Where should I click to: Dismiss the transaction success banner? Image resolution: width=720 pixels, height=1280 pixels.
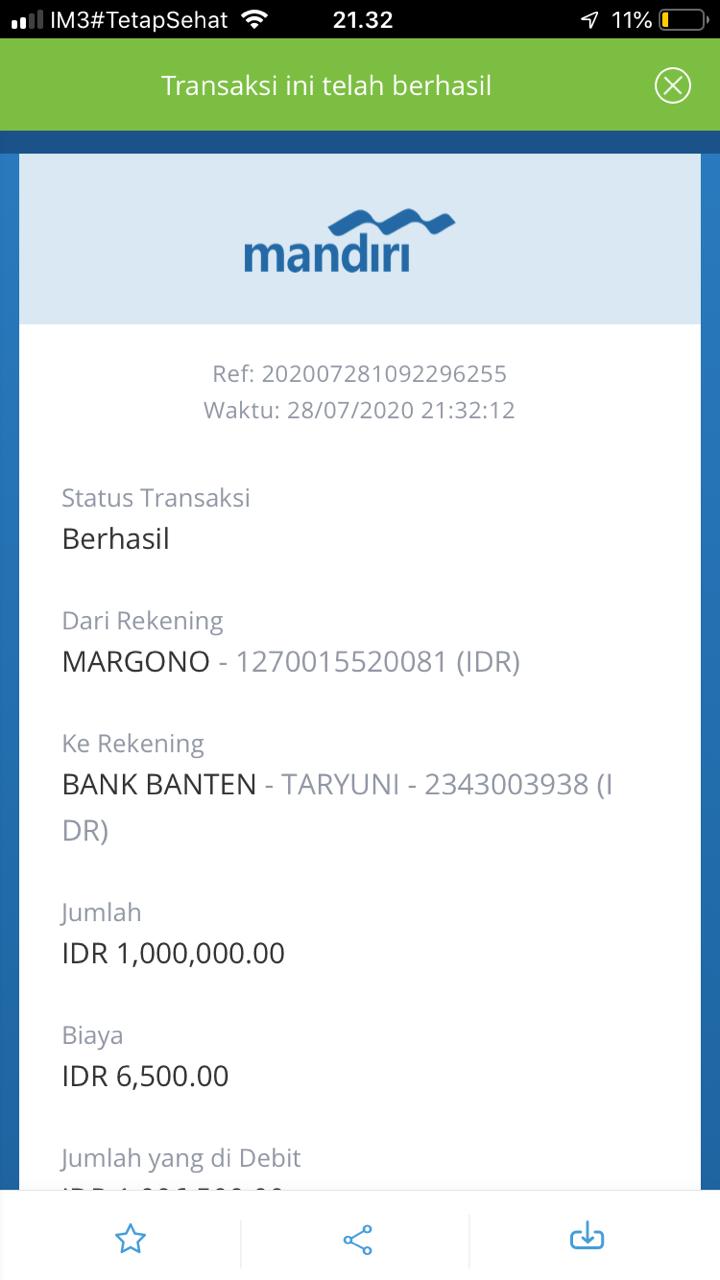(673, 86)
